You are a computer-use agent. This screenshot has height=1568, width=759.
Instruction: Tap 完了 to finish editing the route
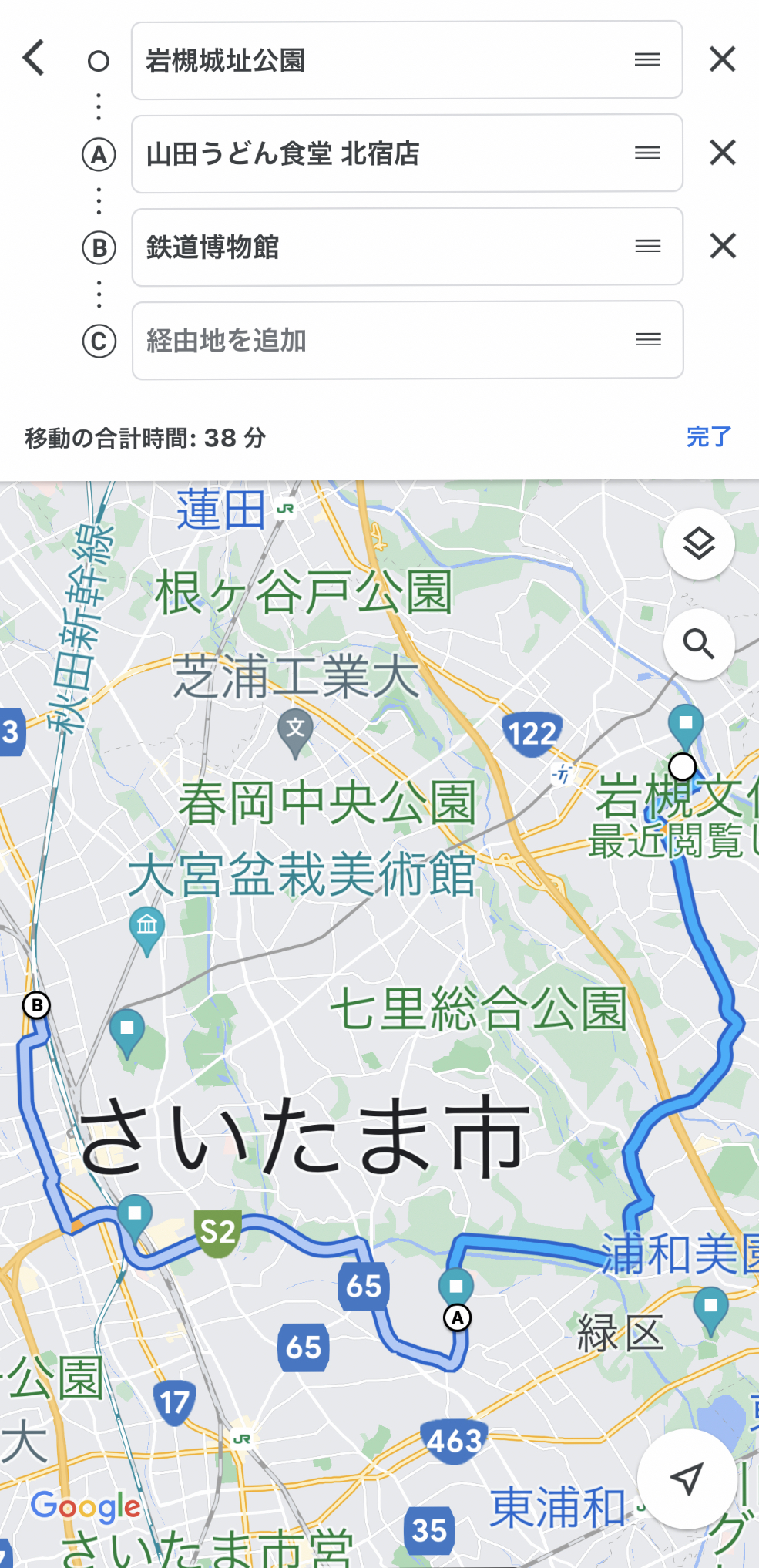coord(708,437)
